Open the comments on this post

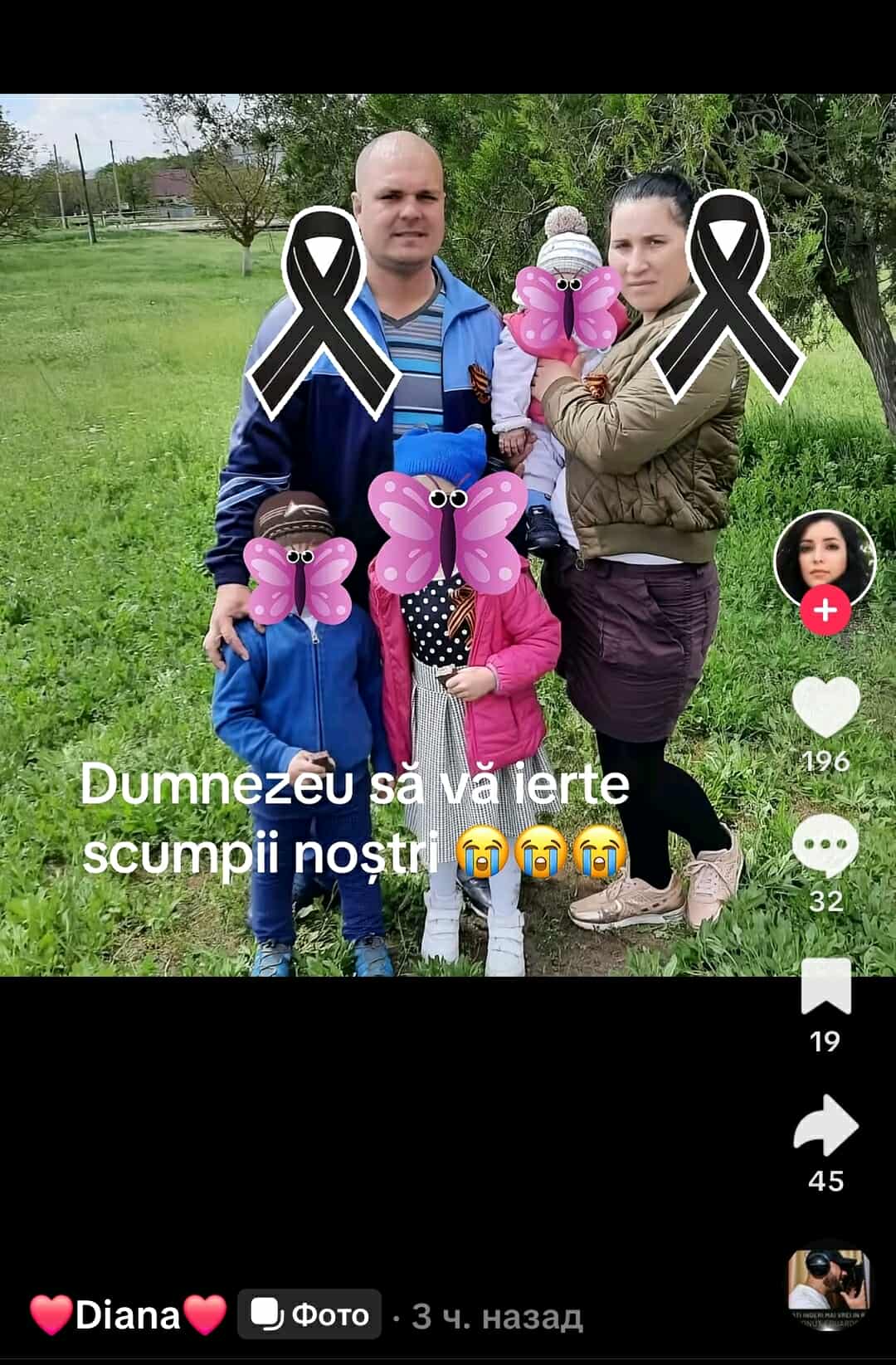click(x=825, y=846)
